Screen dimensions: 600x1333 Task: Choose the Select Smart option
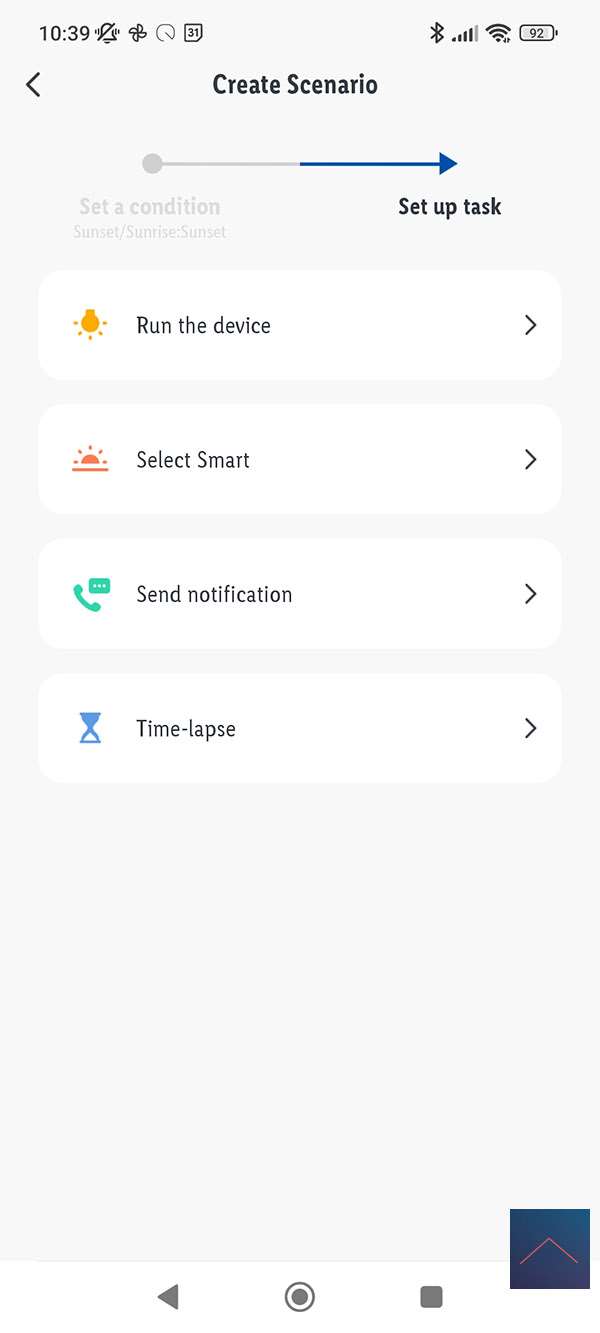[x=299, y=460]
